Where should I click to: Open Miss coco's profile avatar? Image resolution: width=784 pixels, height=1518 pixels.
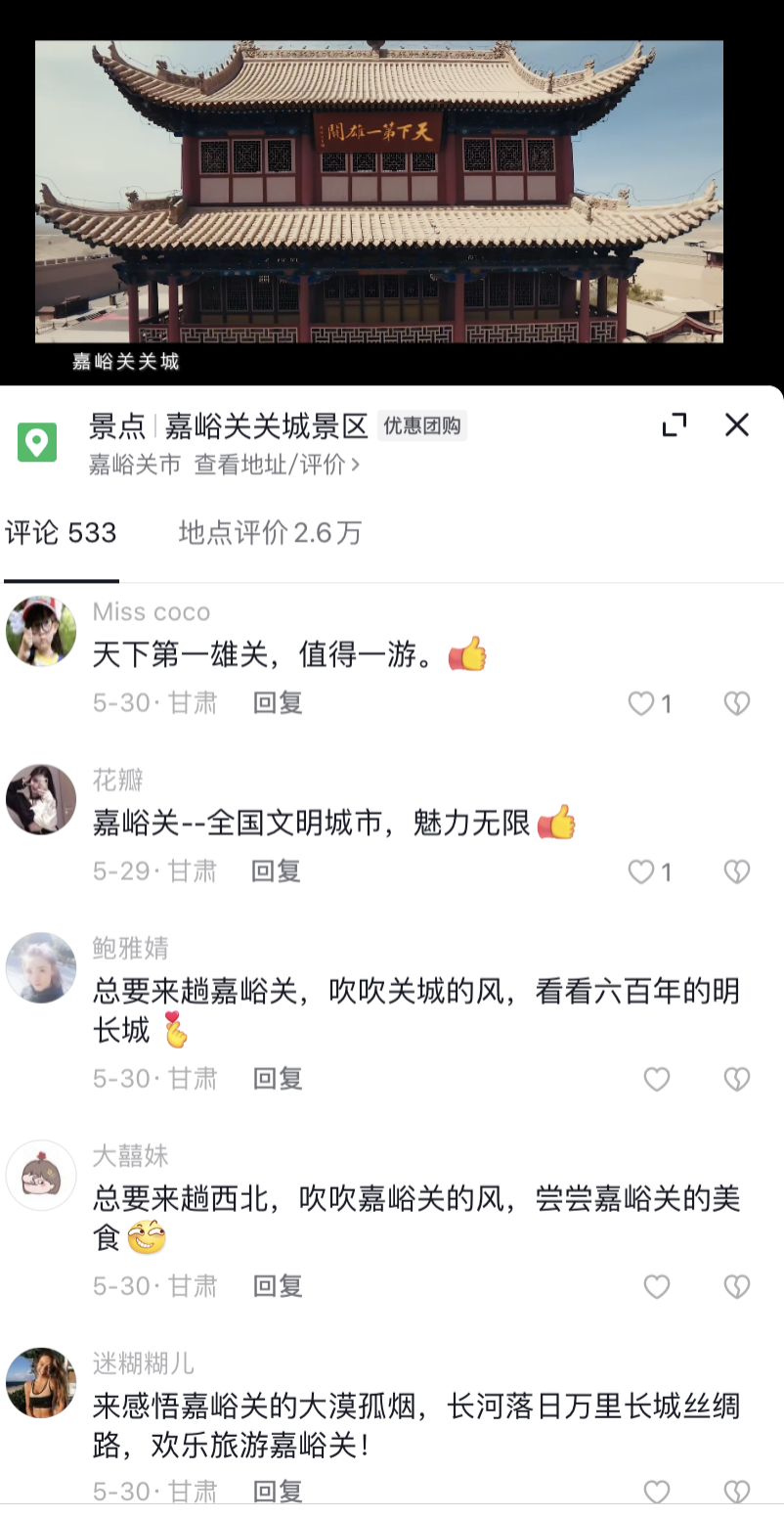point(41,631)
